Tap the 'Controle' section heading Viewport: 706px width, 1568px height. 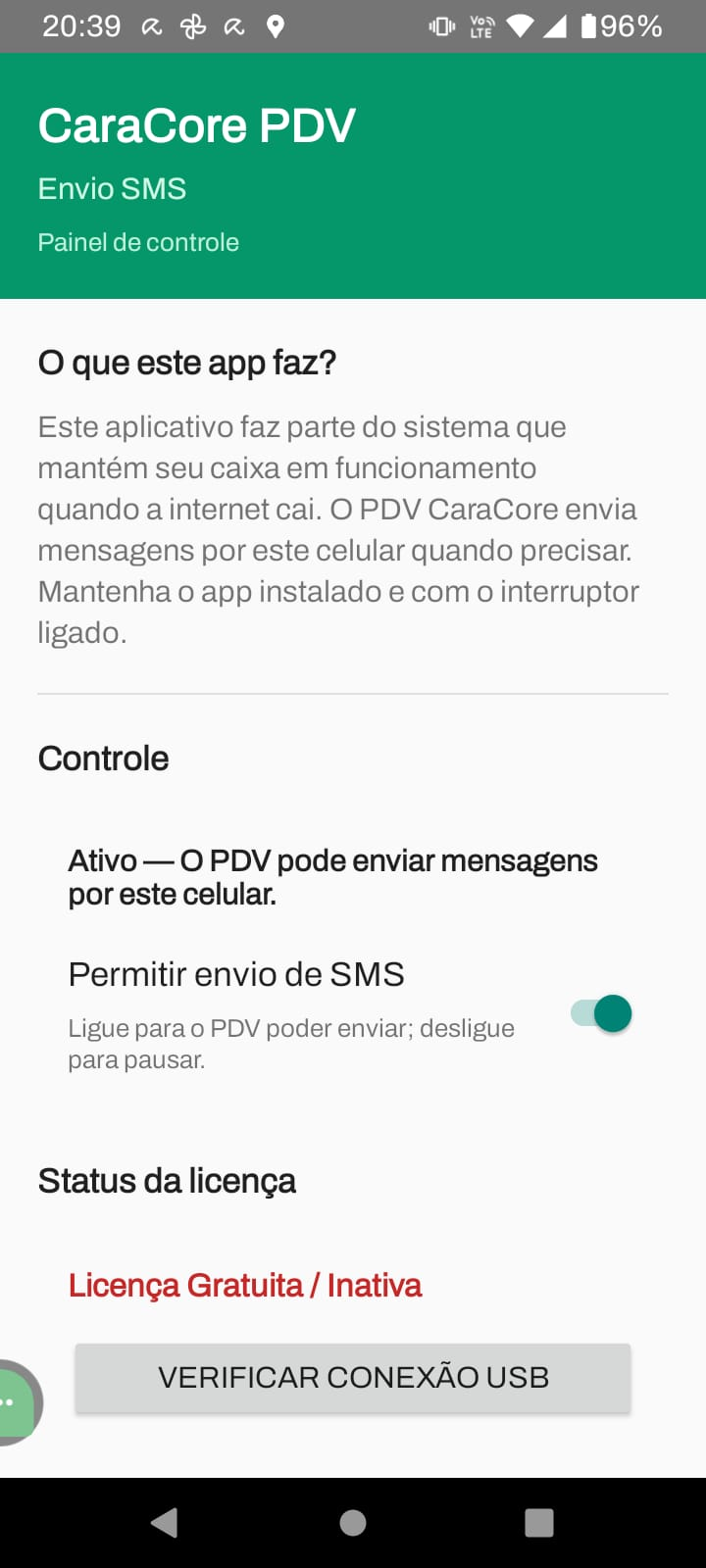[103, 758]
